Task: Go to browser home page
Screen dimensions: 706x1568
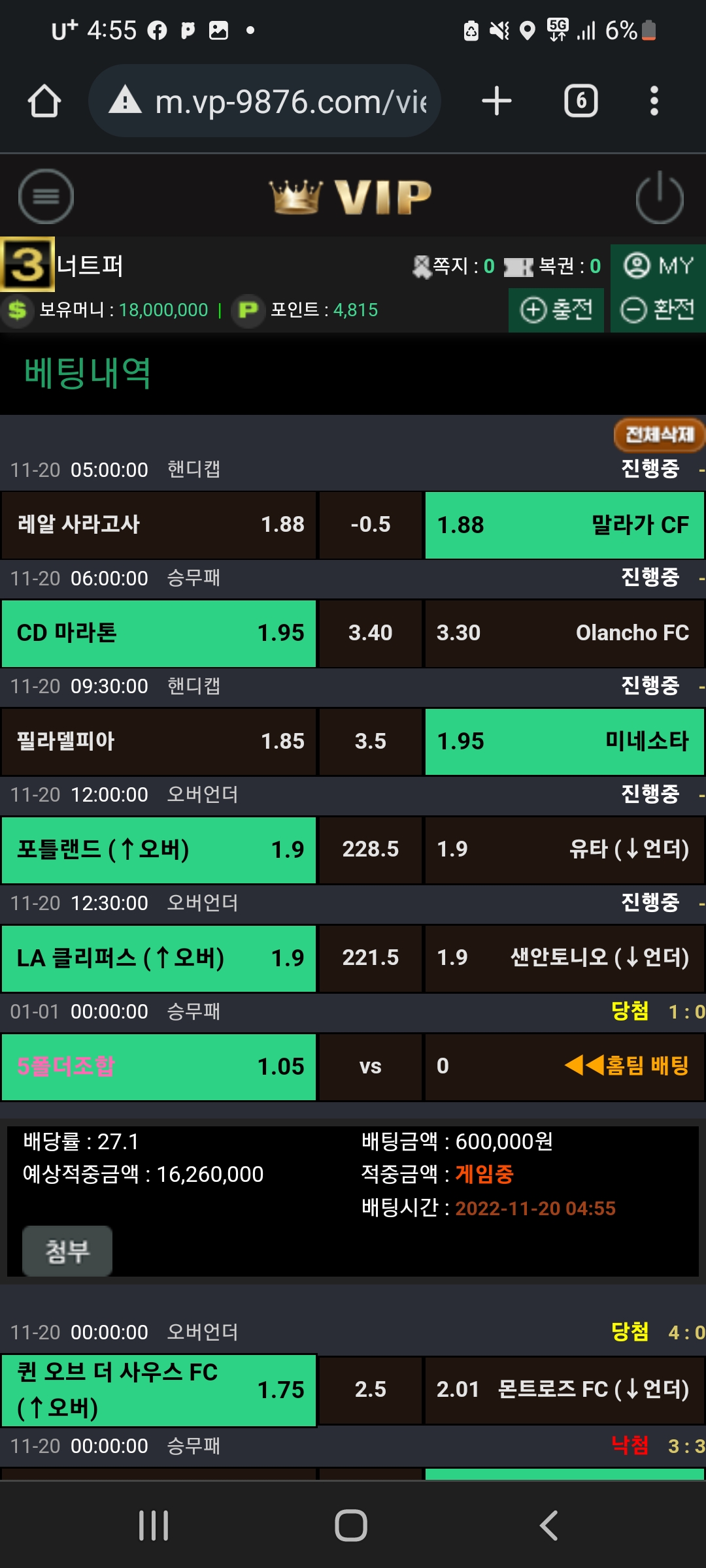Action: (x=44, y=101)
